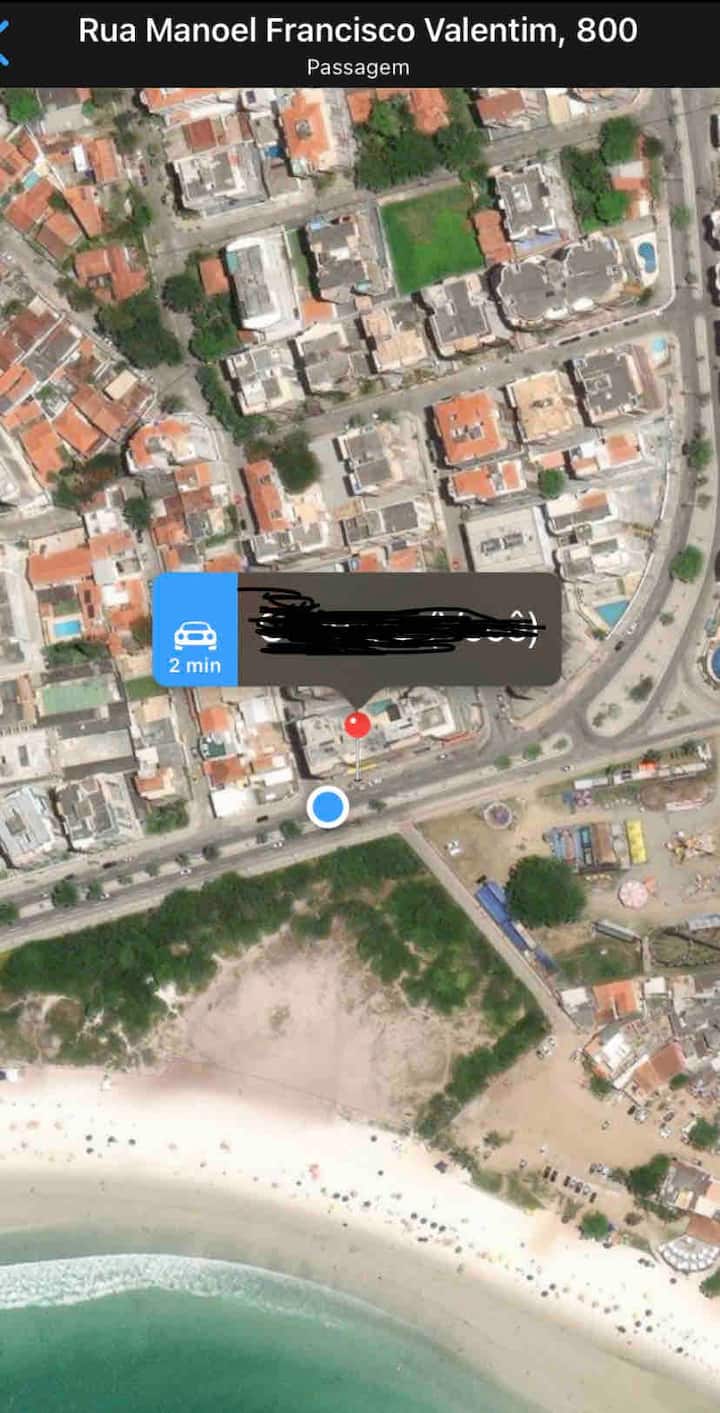720x1413 pixels.
Task: Tap the blue current location dot
Action: 327,806
